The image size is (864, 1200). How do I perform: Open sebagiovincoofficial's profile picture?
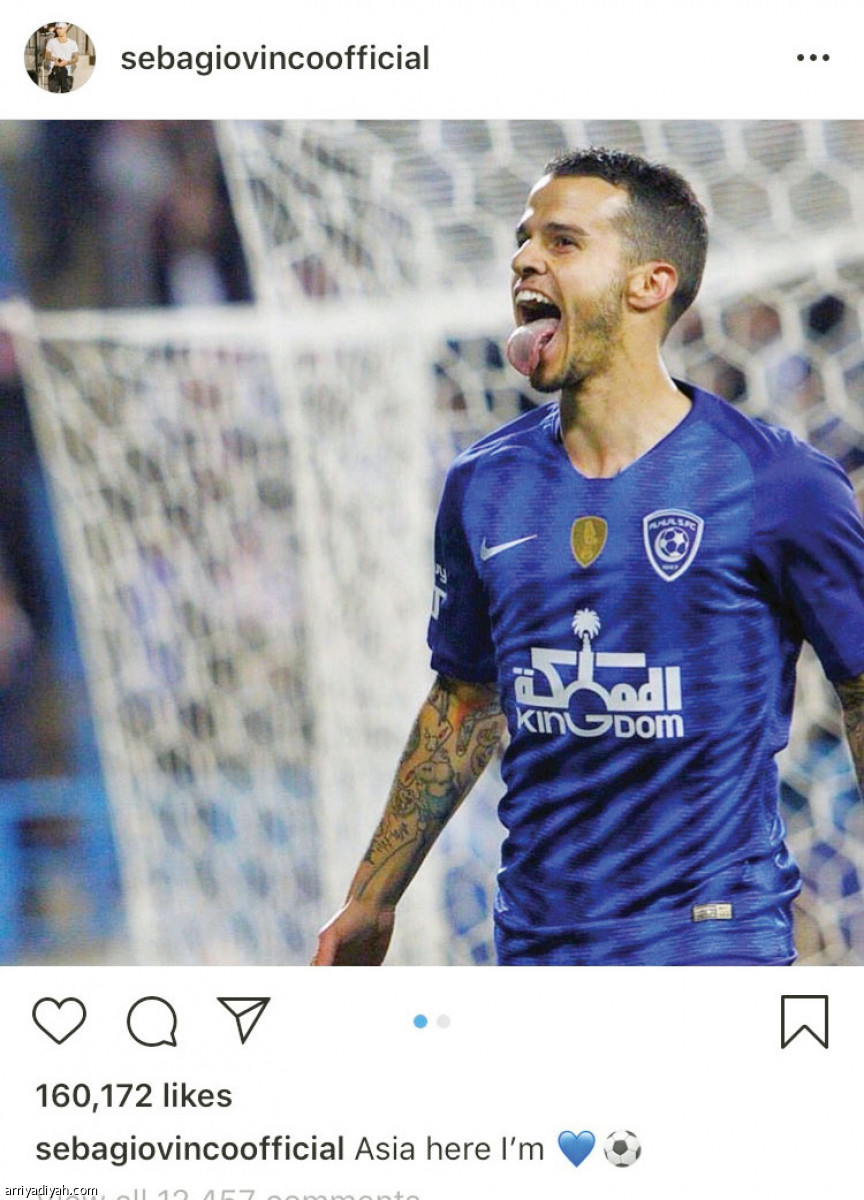60,58
